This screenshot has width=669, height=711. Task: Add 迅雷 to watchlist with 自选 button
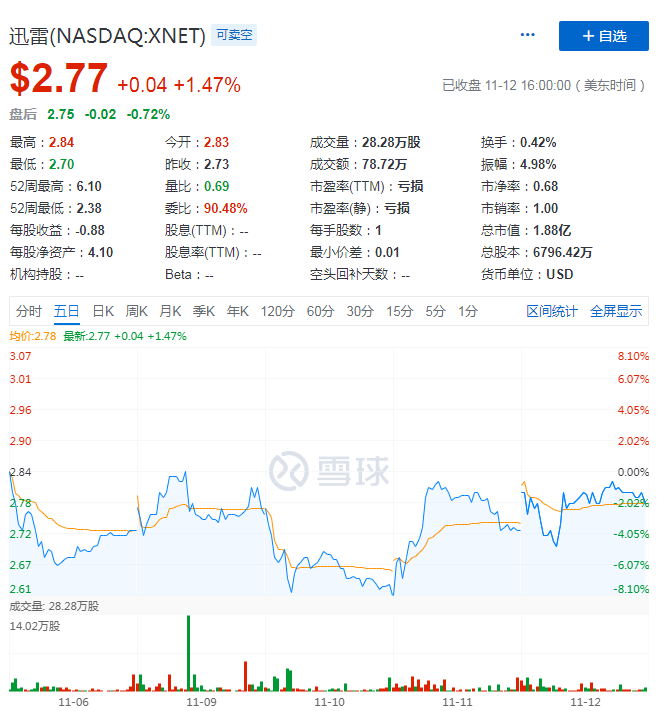[x=603, y=36]
